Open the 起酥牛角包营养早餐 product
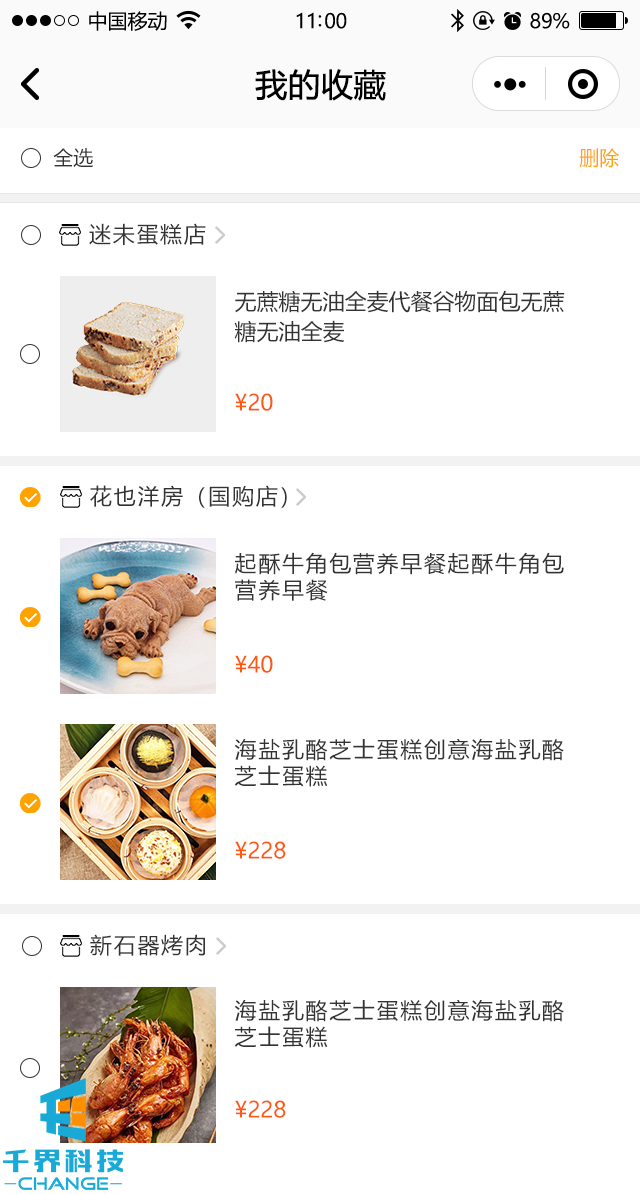This screenshot has width=640, height=1194. tap(399, 577)
